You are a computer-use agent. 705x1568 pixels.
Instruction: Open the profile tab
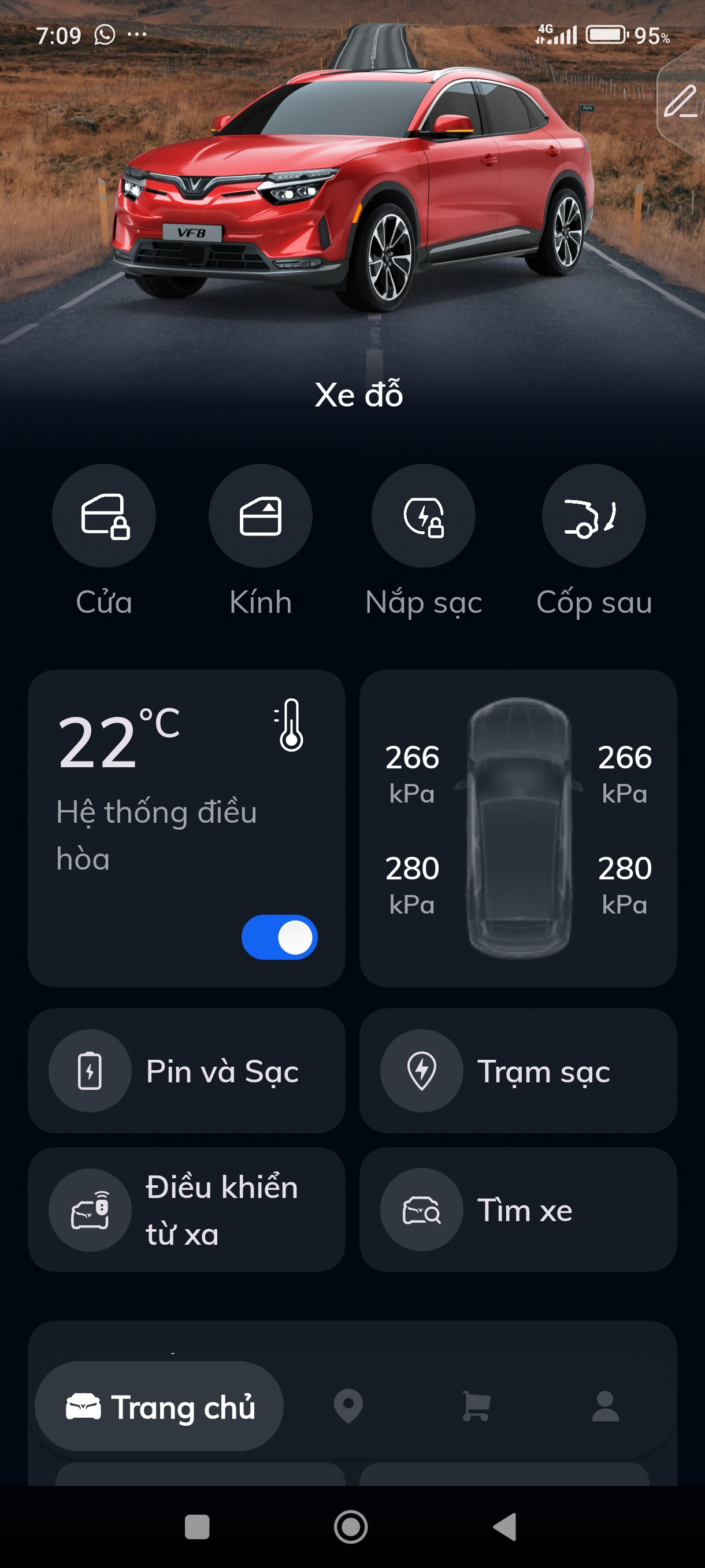(x=605, y=1406)
